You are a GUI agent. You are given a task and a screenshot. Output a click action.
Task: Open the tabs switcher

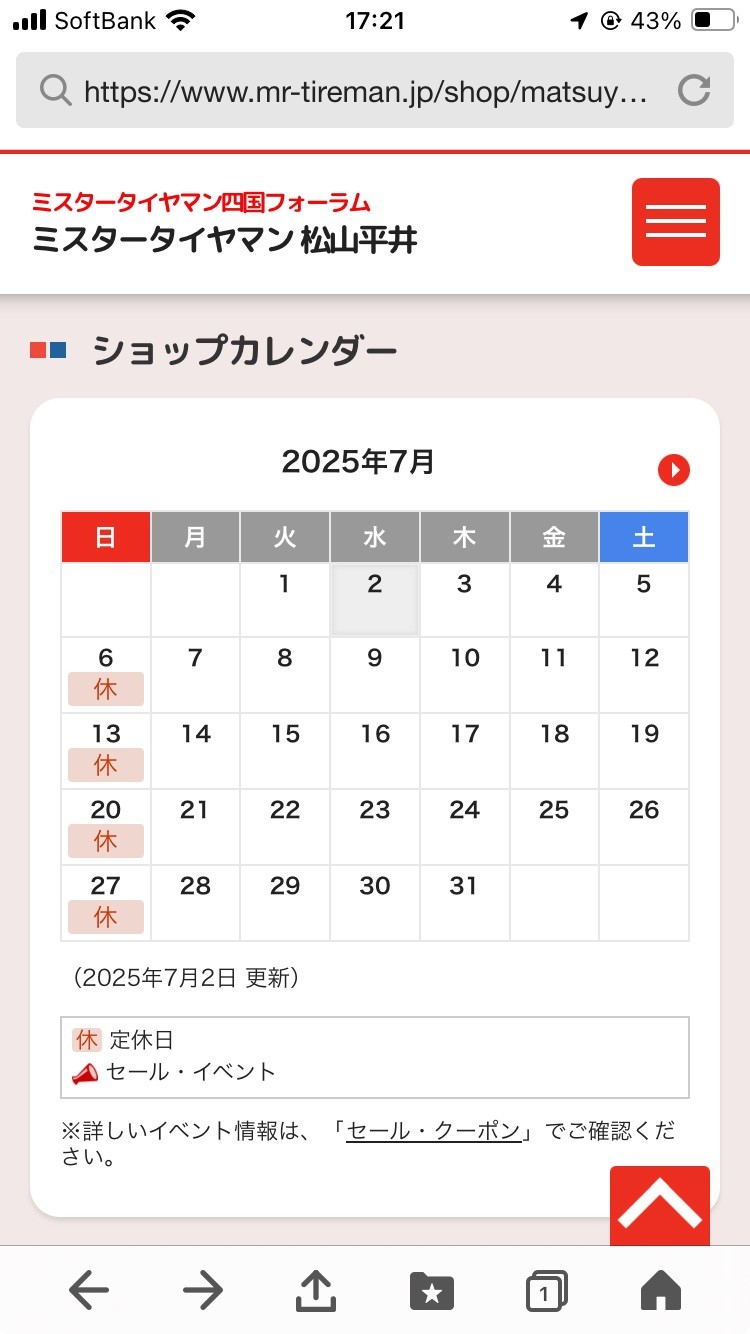click(x=546, y=1291)
